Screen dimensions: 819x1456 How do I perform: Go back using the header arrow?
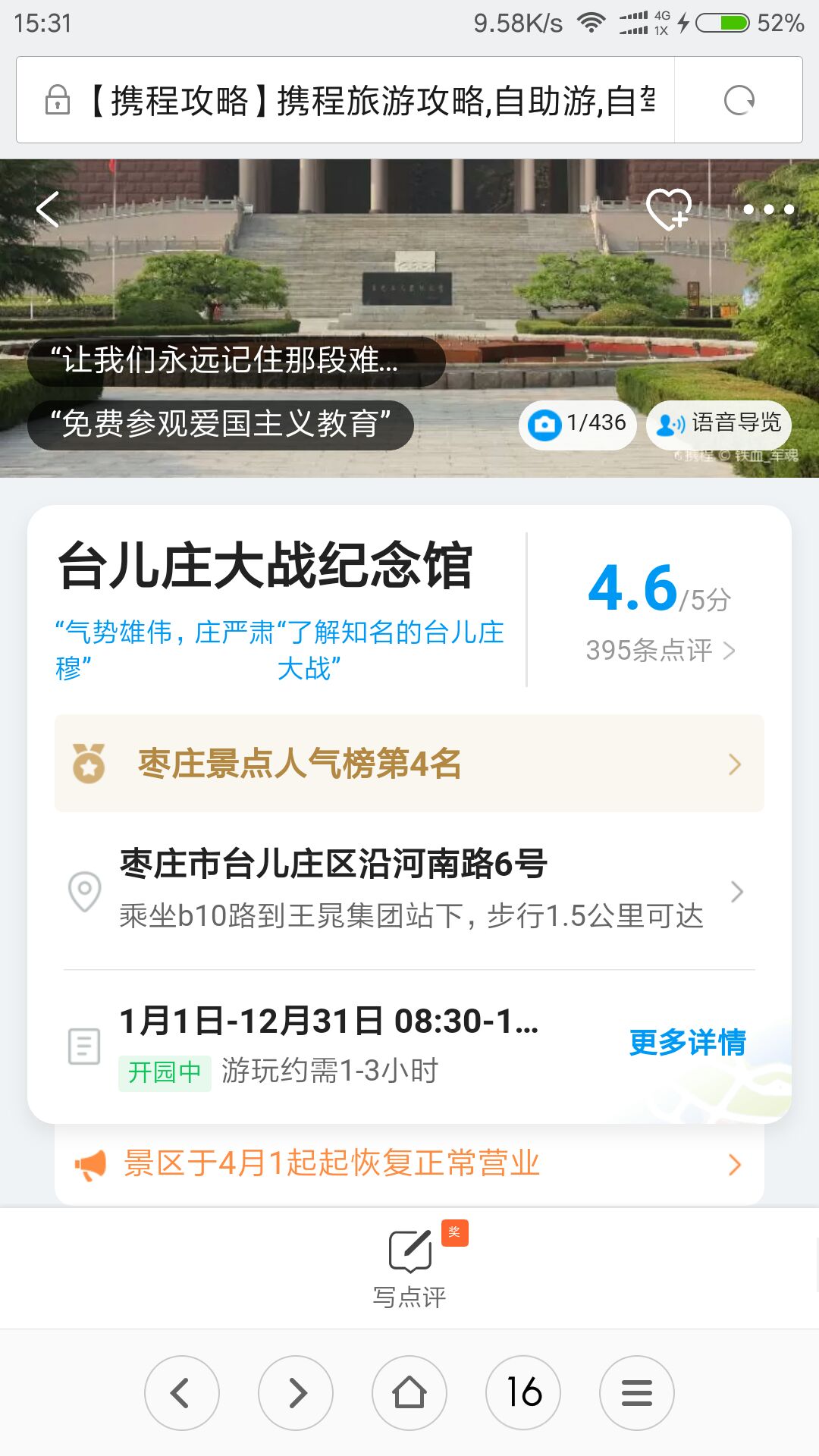(x=49, y=209)
